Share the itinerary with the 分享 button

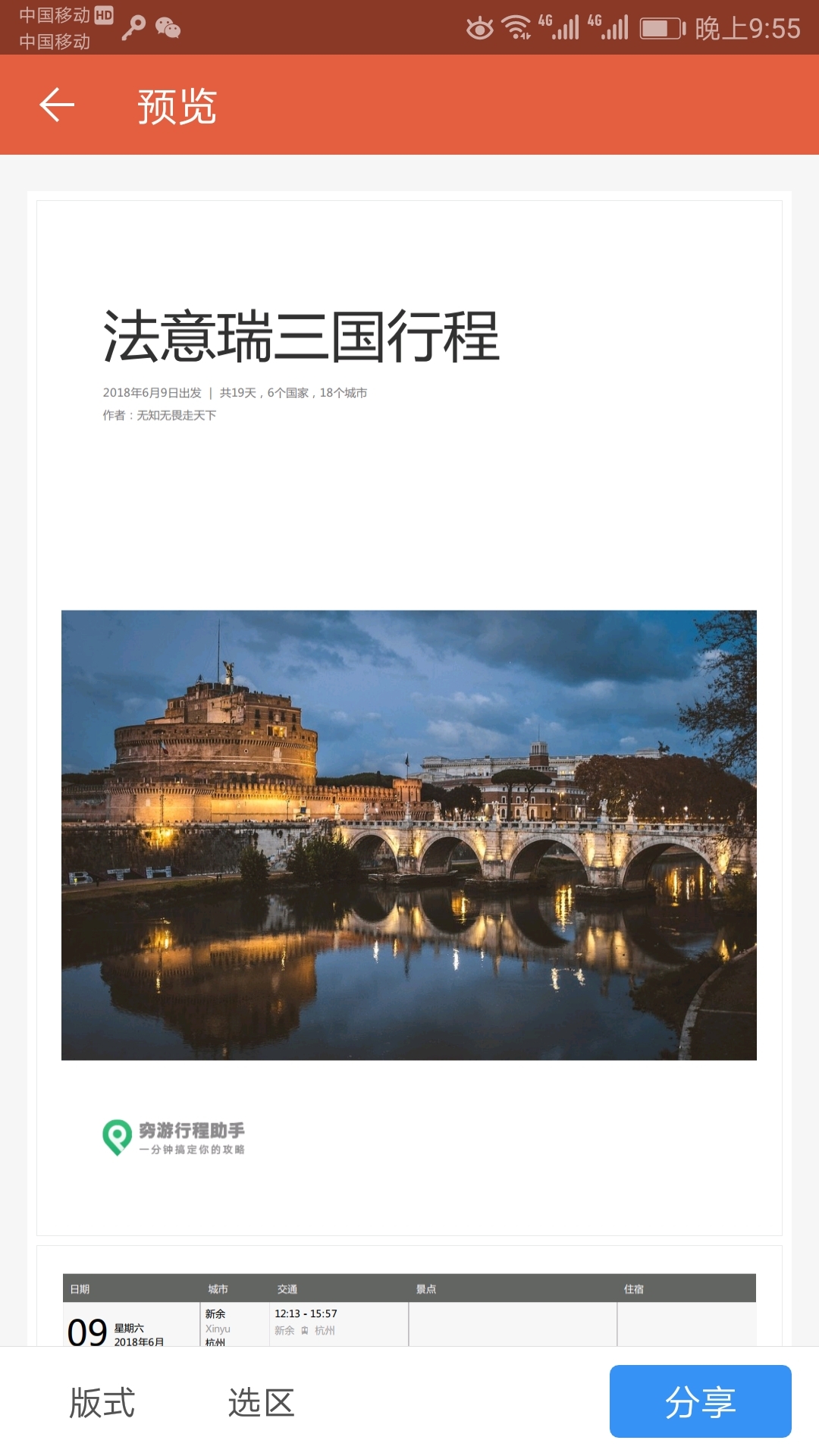click(x=700, y=1401)
